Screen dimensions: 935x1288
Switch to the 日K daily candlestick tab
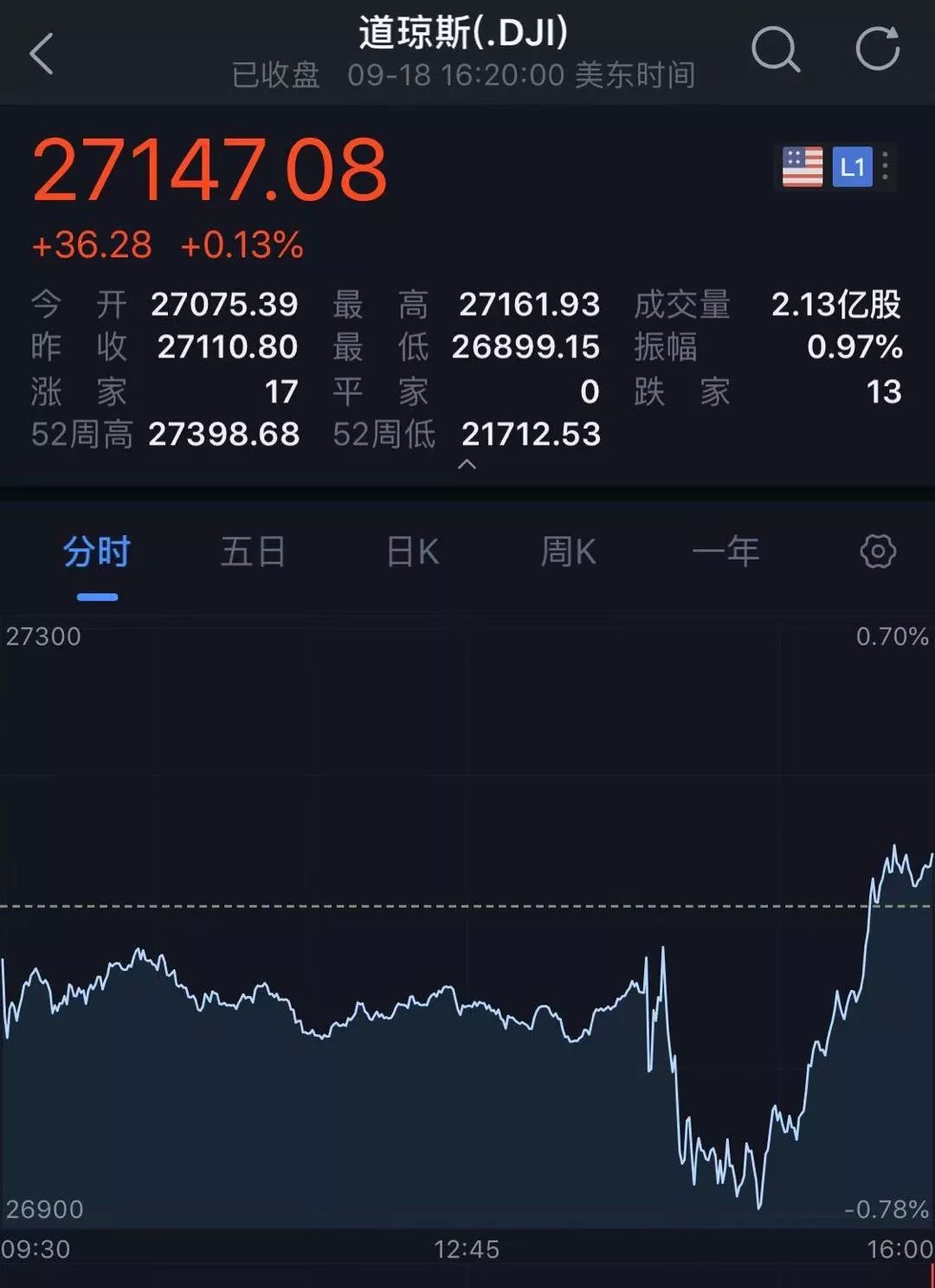(x=412, y=552)
